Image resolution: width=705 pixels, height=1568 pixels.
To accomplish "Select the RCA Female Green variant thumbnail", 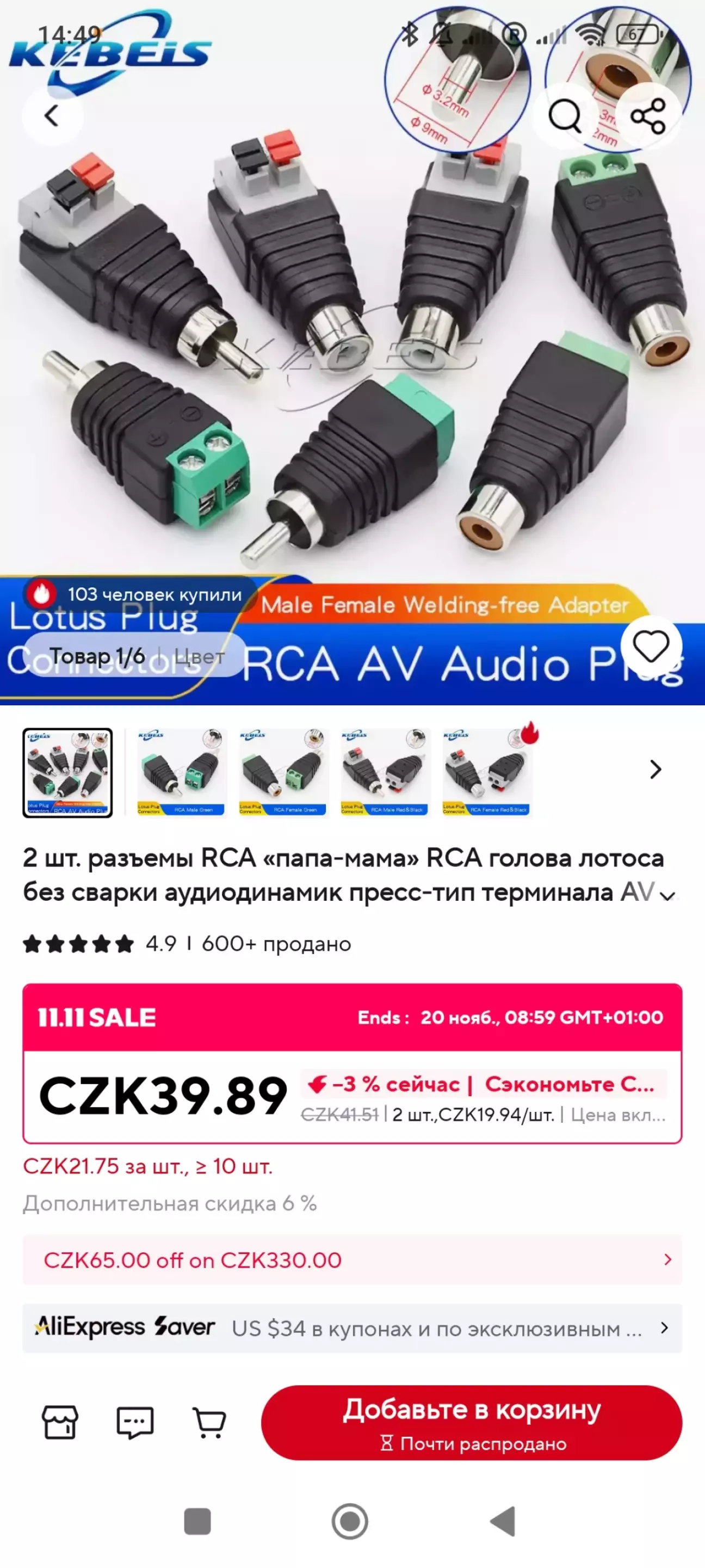I will (283, 772).
